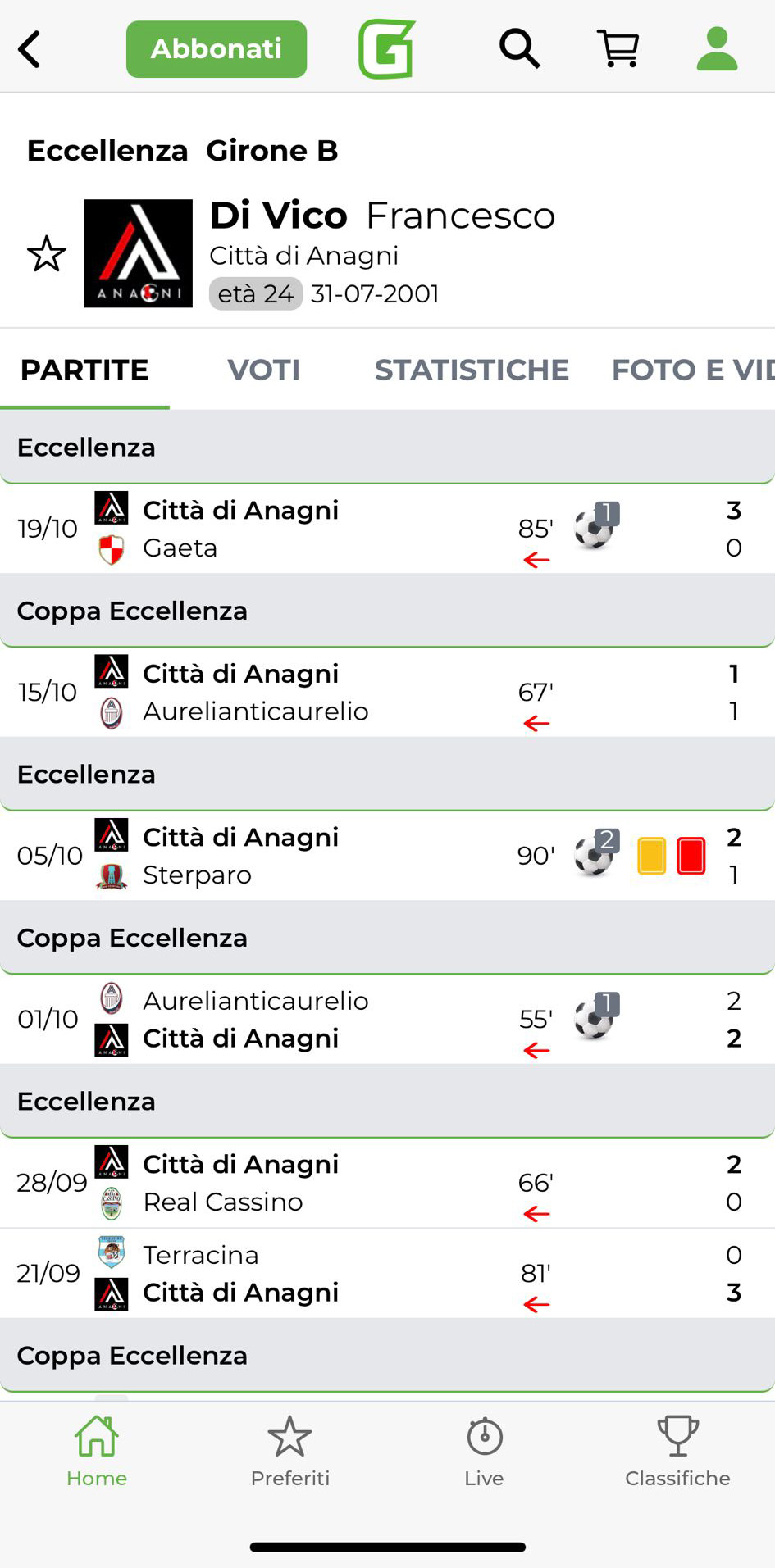
Task: Switch to the Live tab
Action: (x=484, y=1451)
